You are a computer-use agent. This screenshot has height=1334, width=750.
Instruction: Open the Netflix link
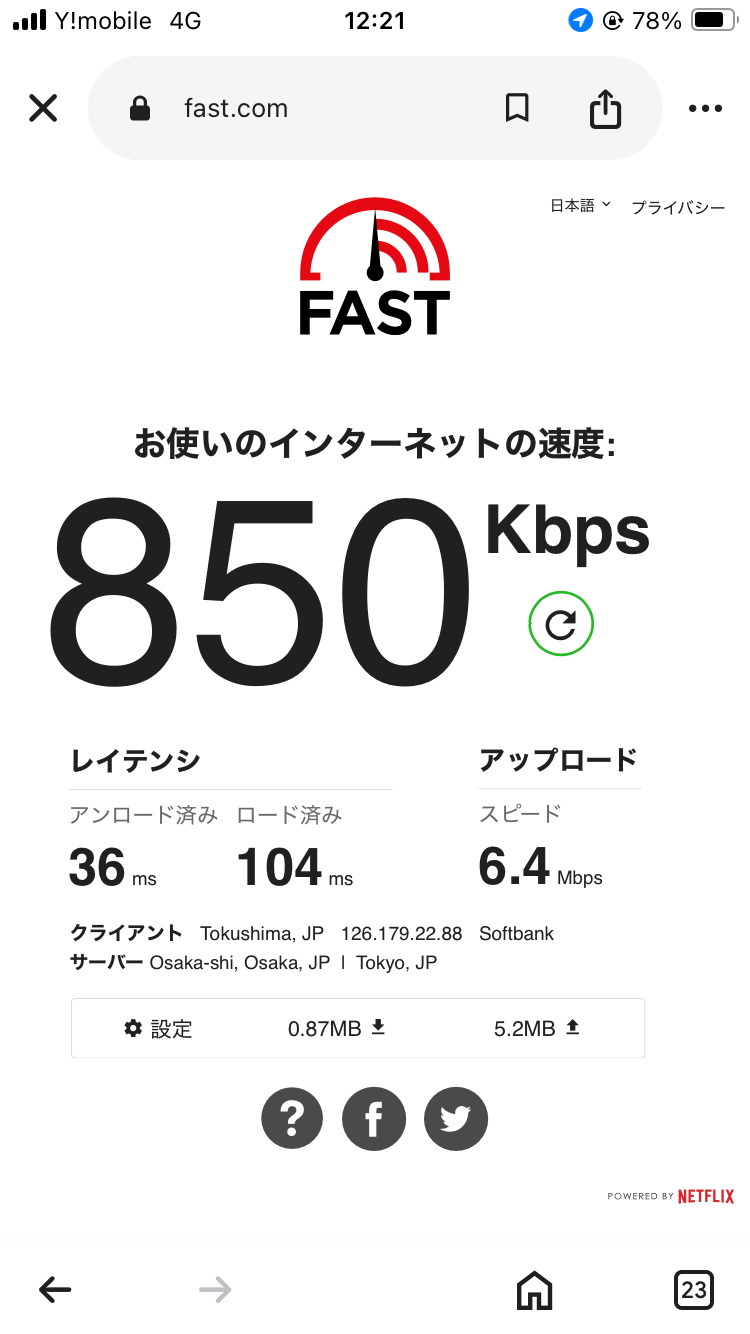tap(705, 1196)
